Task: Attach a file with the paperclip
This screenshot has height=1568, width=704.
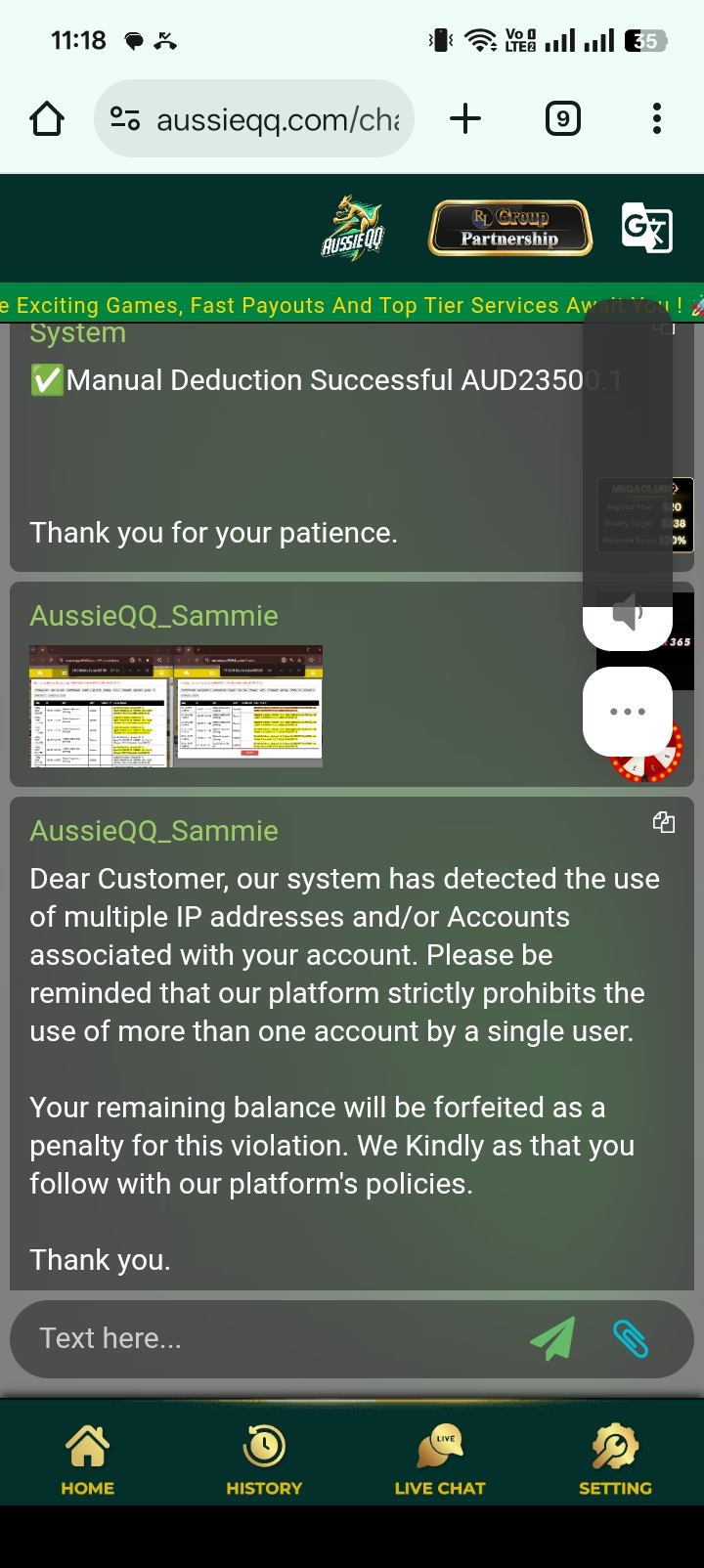Action: 631,1338
